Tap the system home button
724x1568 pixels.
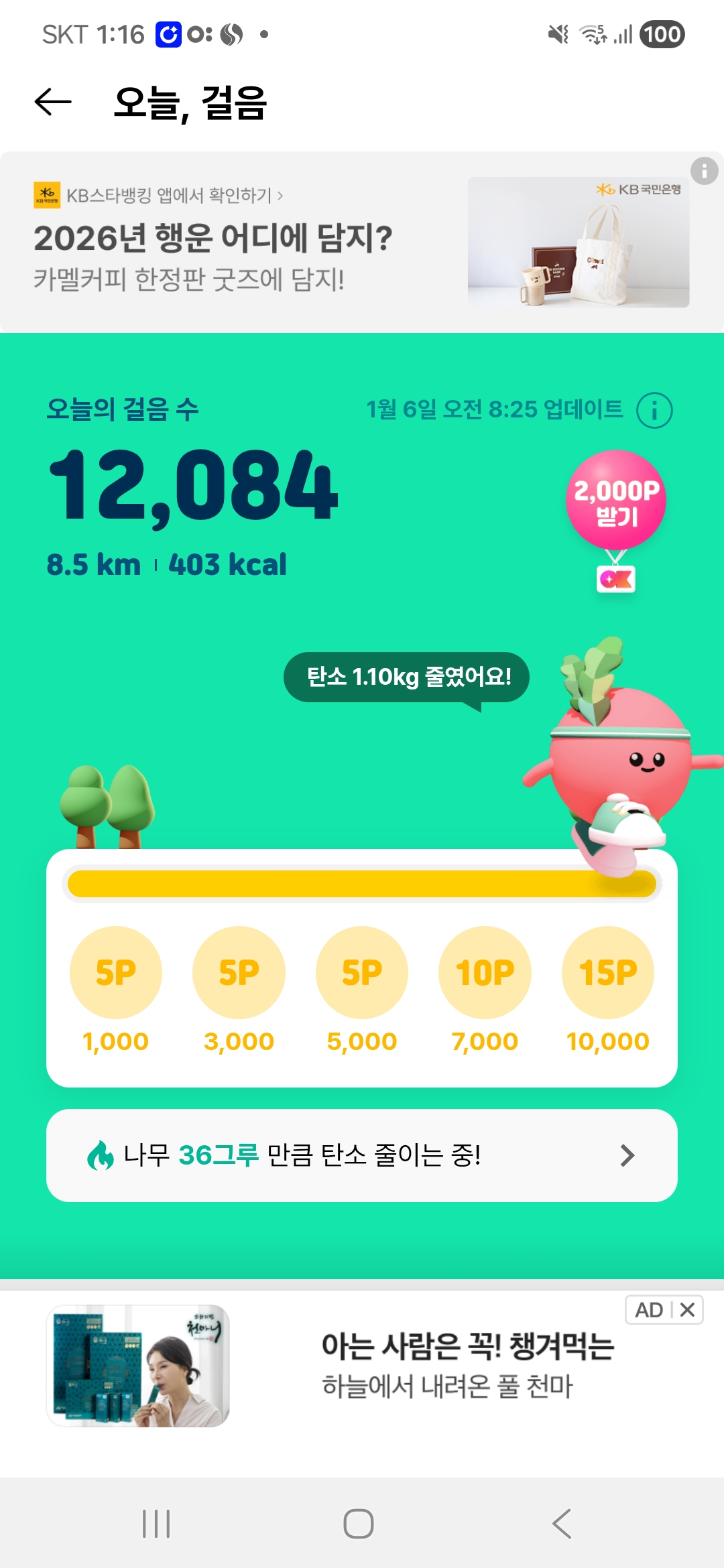(359, 1524)
